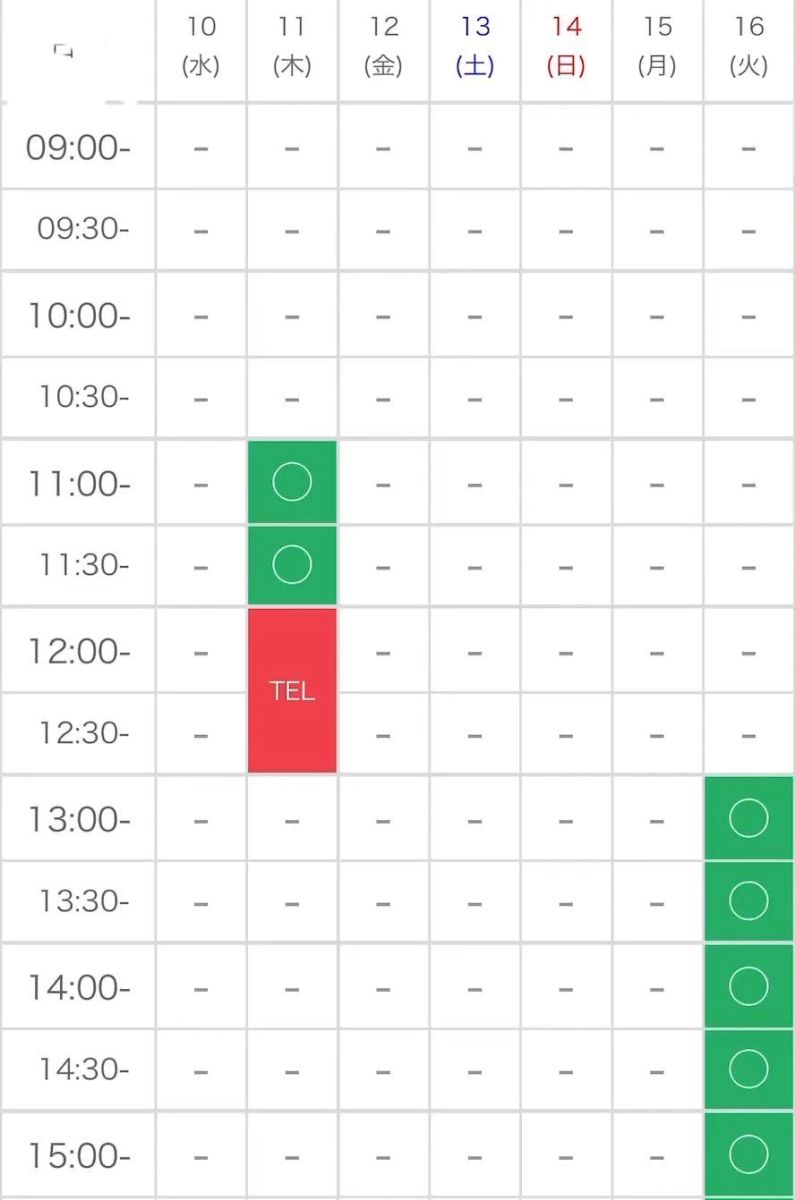Pick the 14:00 slot on Tuesday 16
The width and height of the screenshot is (795, 1200).
[x=749, y=986]
